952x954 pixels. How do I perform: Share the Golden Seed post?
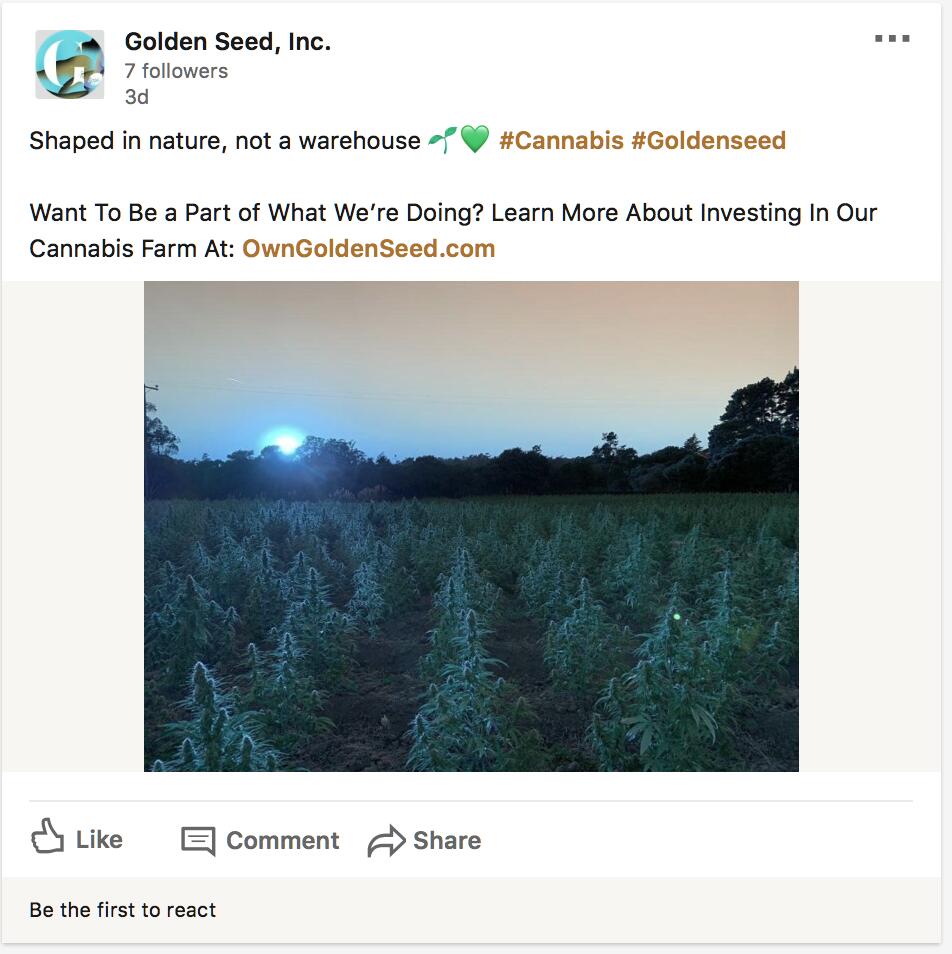point(424,840)
